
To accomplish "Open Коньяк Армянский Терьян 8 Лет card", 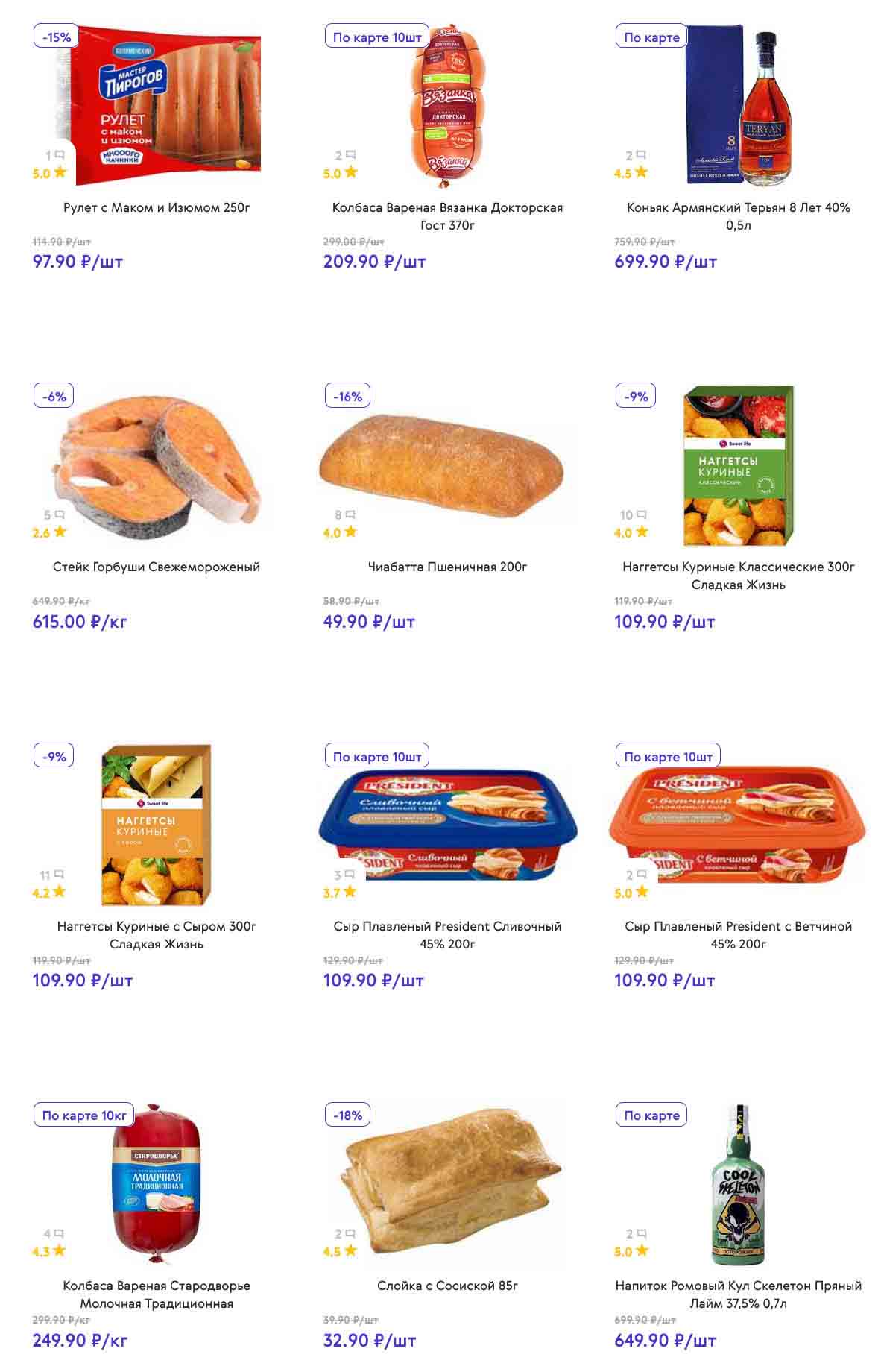I will pyautogui.click(x=738, y=215).
